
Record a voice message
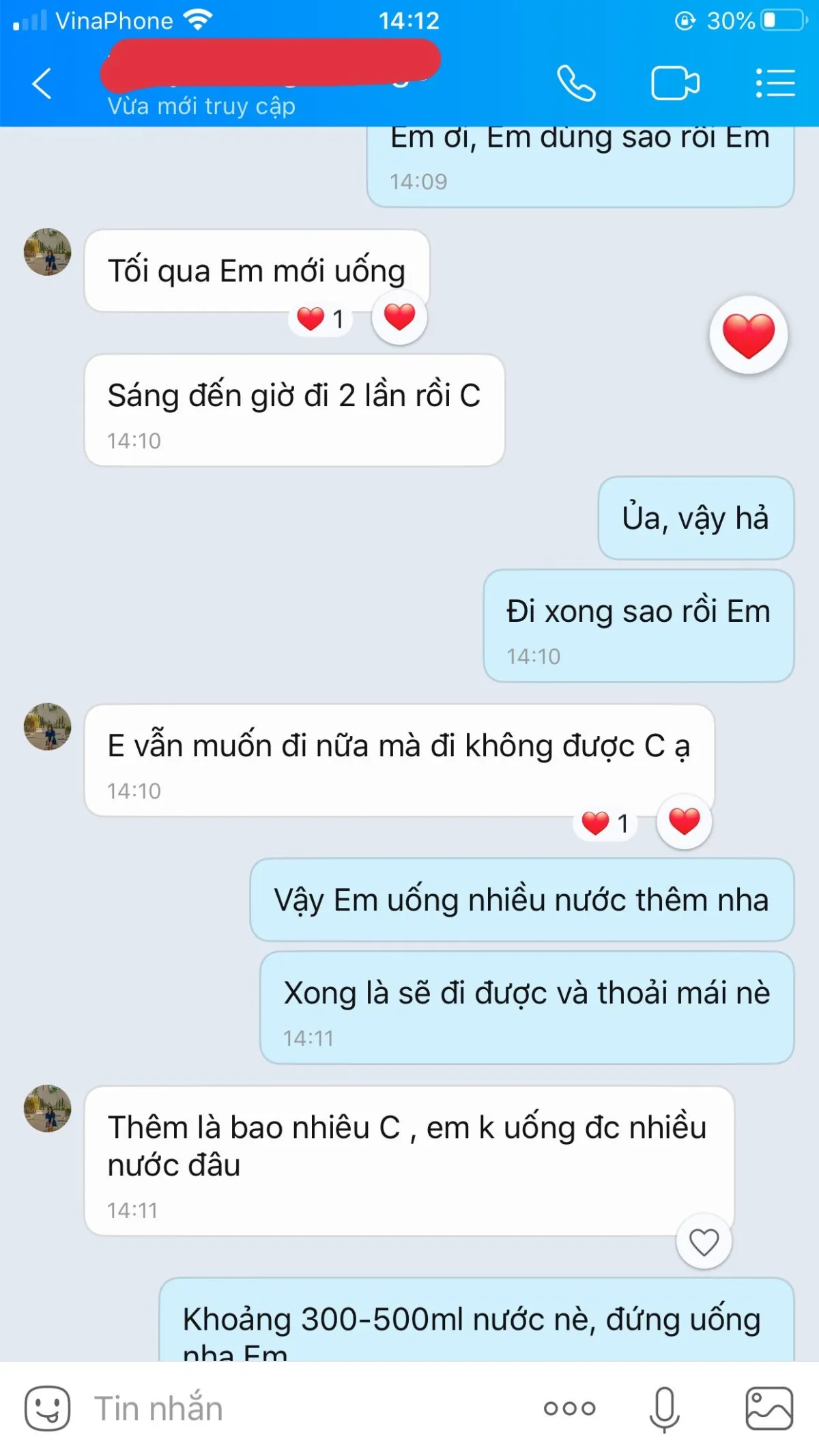point(664,1408)
